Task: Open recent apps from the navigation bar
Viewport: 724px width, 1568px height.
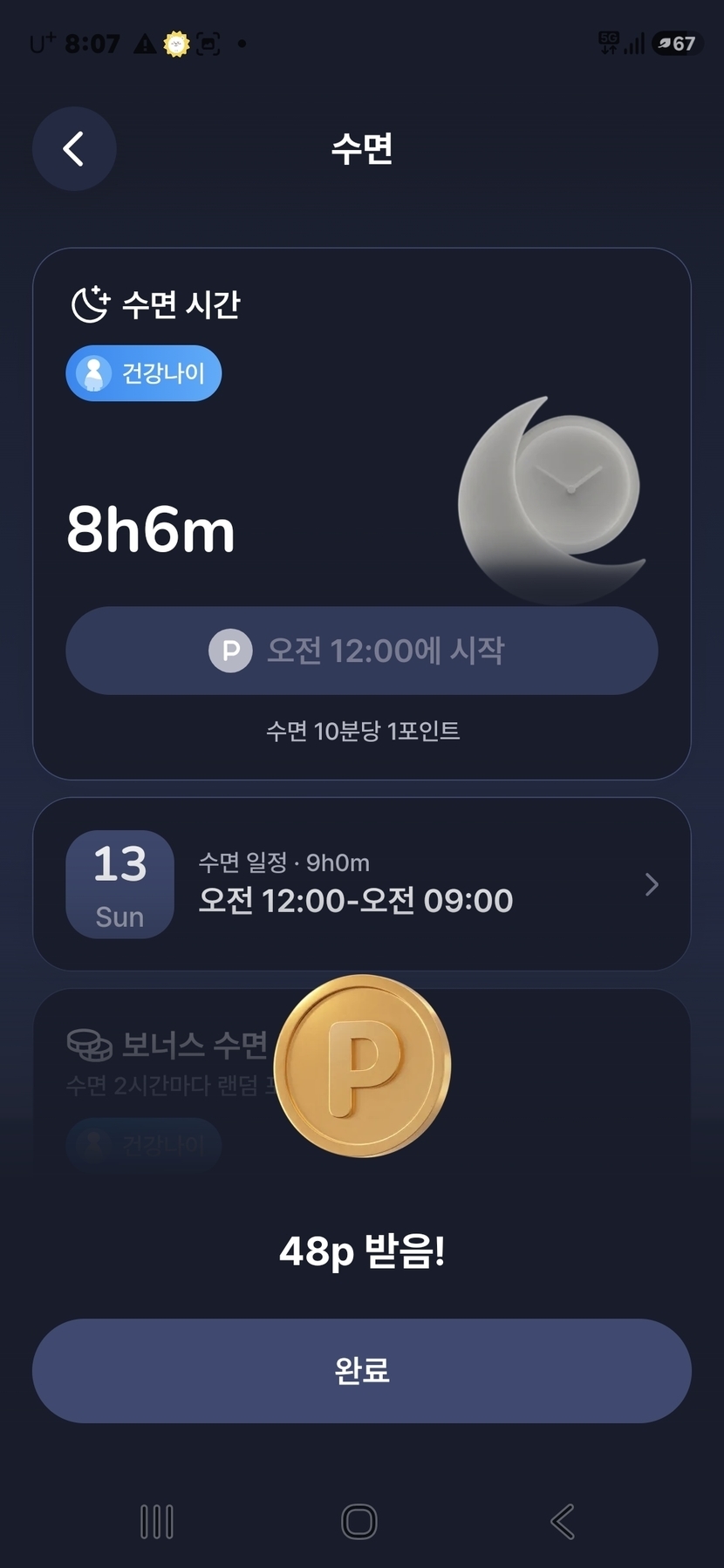Action: [157, 1522]
